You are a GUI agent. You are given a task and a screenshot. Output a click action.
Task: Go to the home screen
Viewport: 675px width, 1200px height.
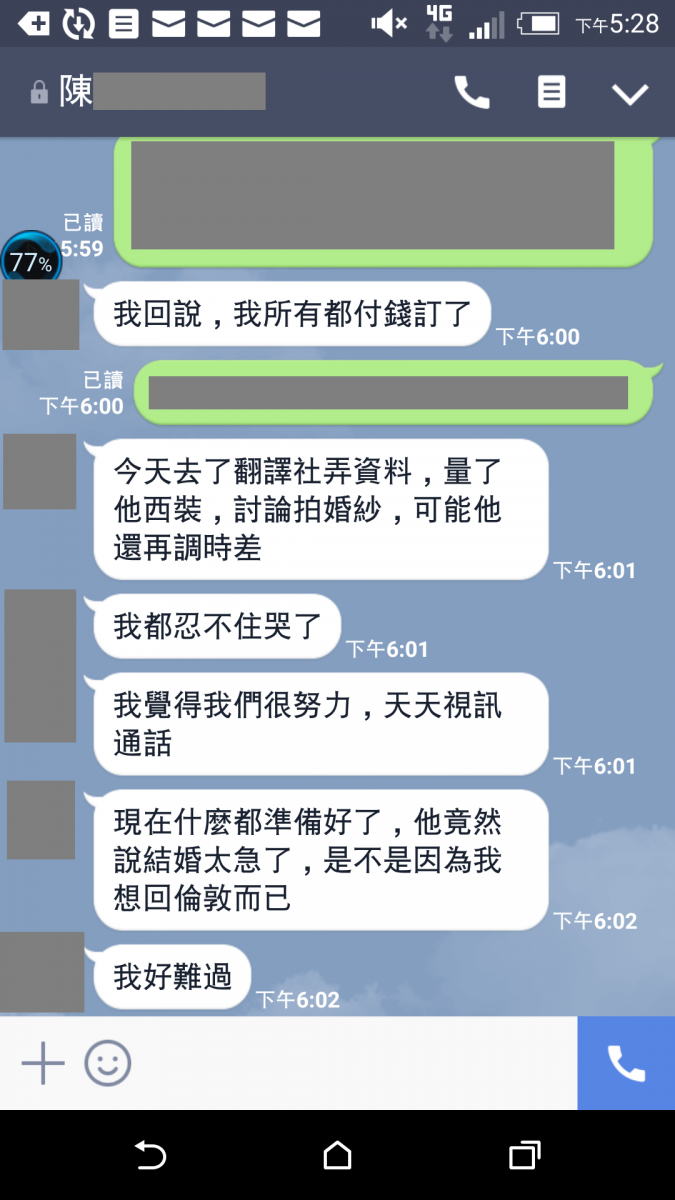click(338, 1156)
